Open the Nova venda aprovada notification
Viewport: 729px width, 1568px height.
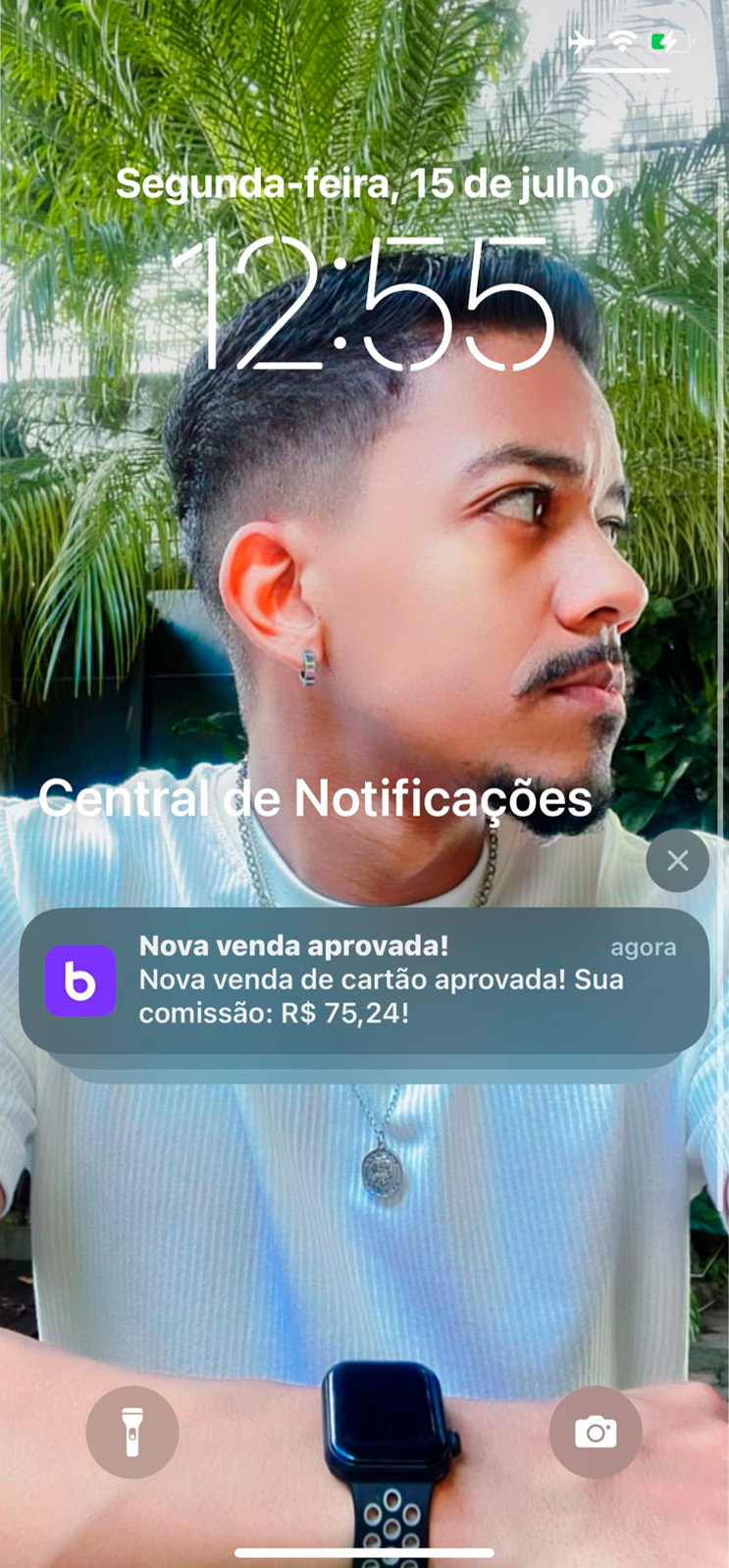pos(364,980)
